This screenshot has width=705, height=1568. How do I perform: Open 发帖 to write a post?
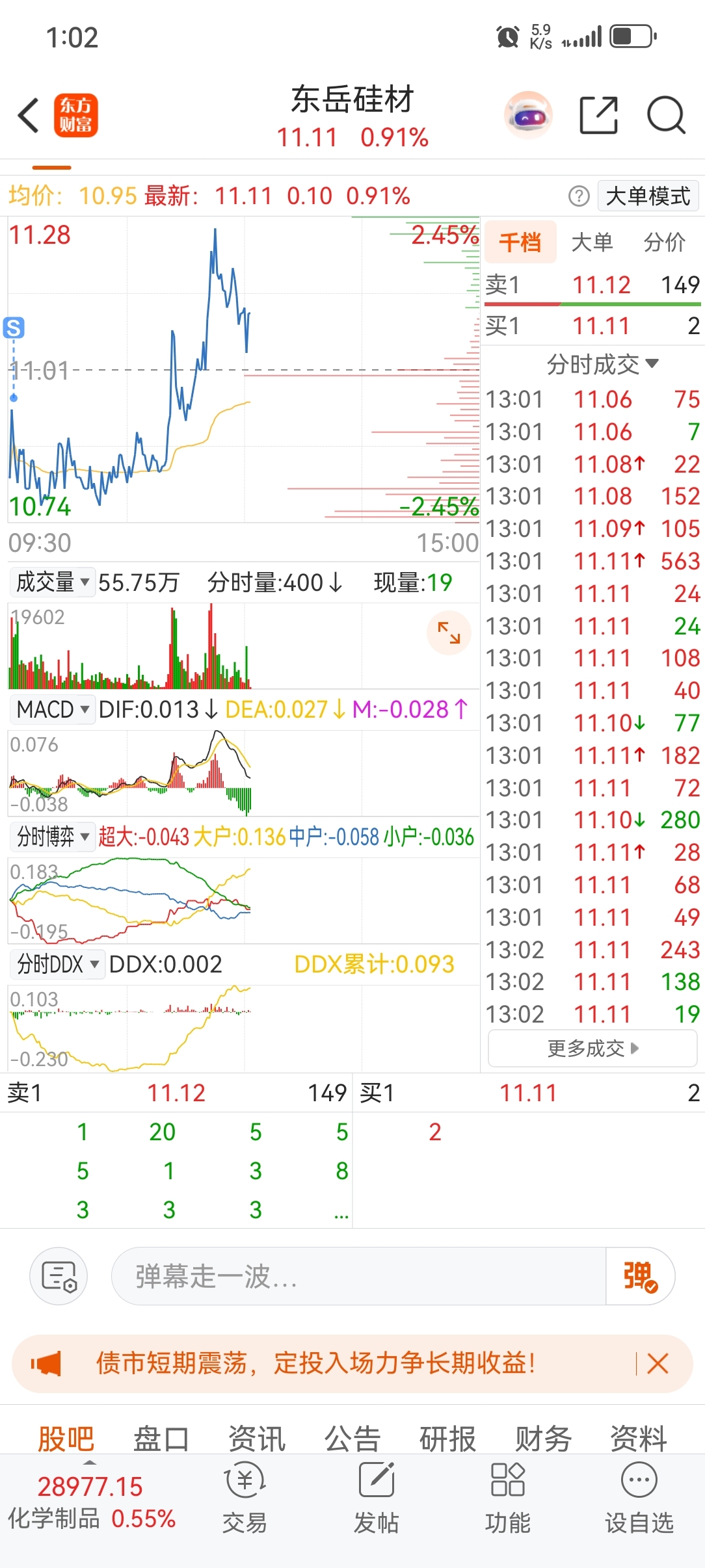[377, 1498]
